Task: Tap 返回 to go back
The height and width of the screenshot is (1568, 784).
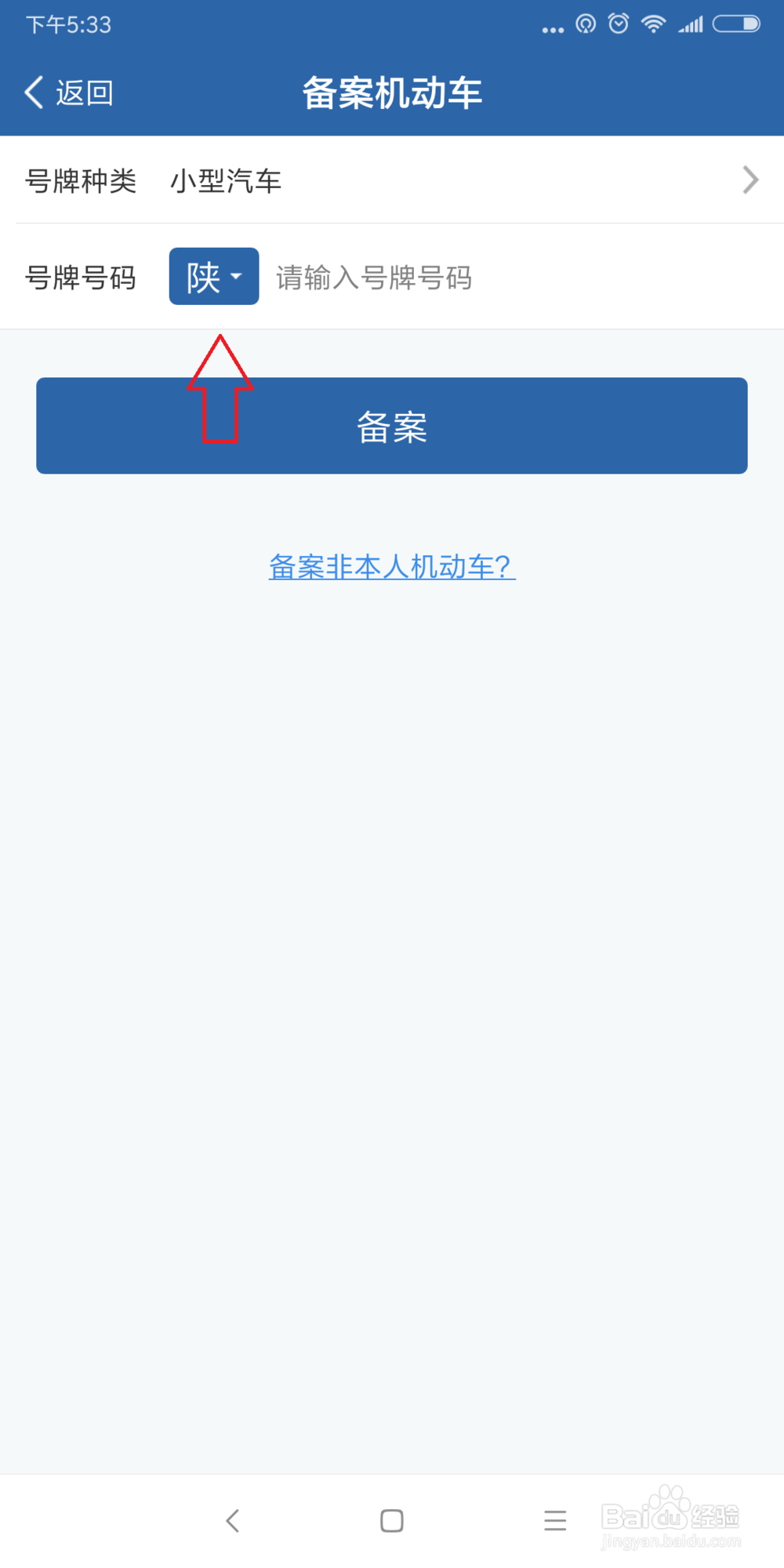Action: pyautogui.click(x=84, y=92)
